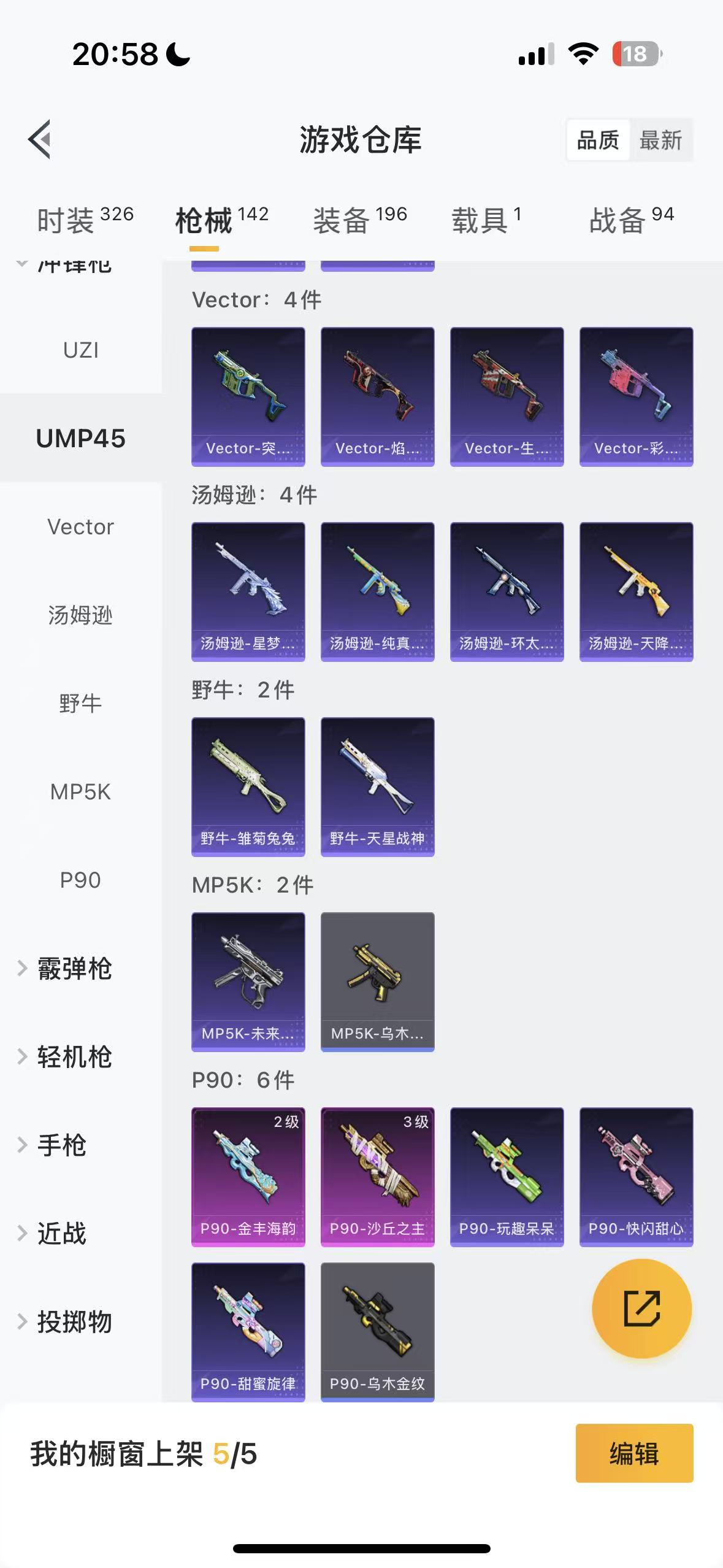Viewport: 723px width, 1568px height.
Task: View the P90-沙丘之主 skin
Action: tap(378, 1176)
